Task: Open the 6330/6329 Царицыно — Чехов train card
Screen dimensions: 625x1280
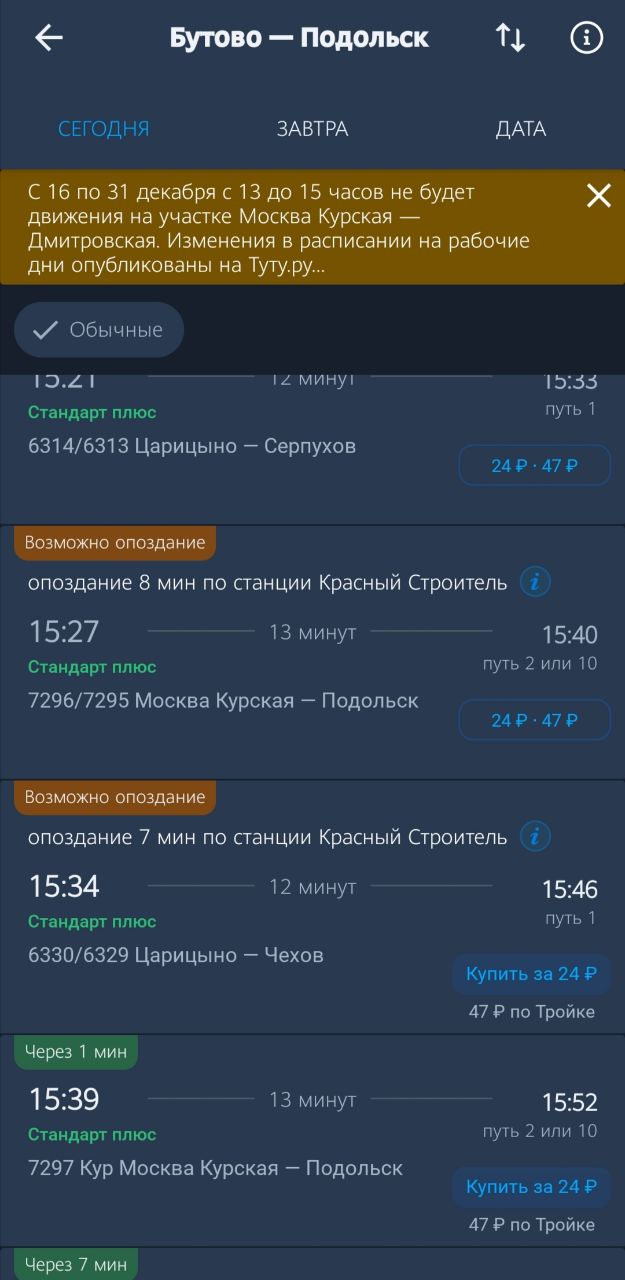Action: point(312,907)
